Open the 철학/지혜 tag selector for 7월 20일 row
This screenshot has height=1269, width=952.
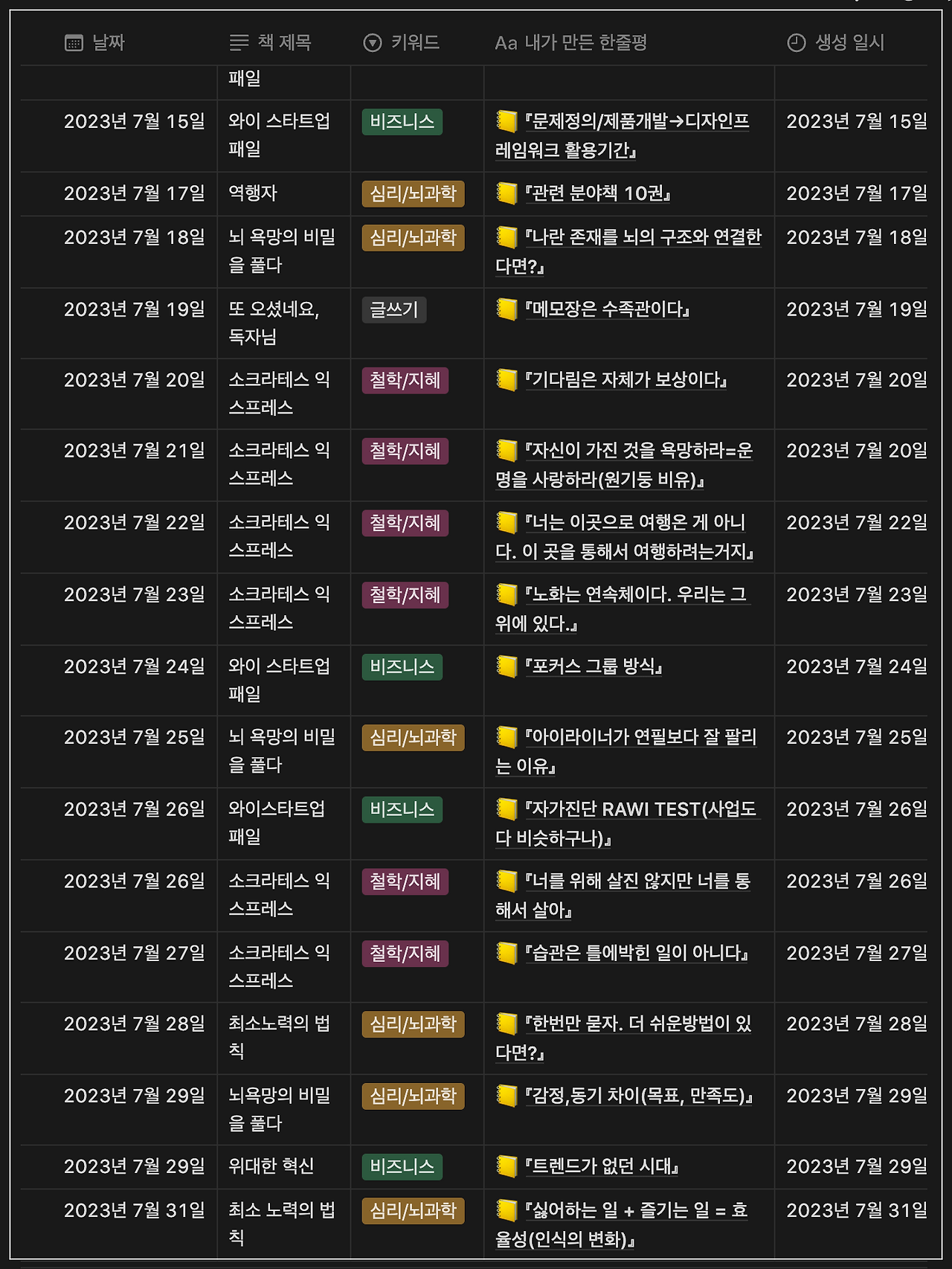coord(405,379)
